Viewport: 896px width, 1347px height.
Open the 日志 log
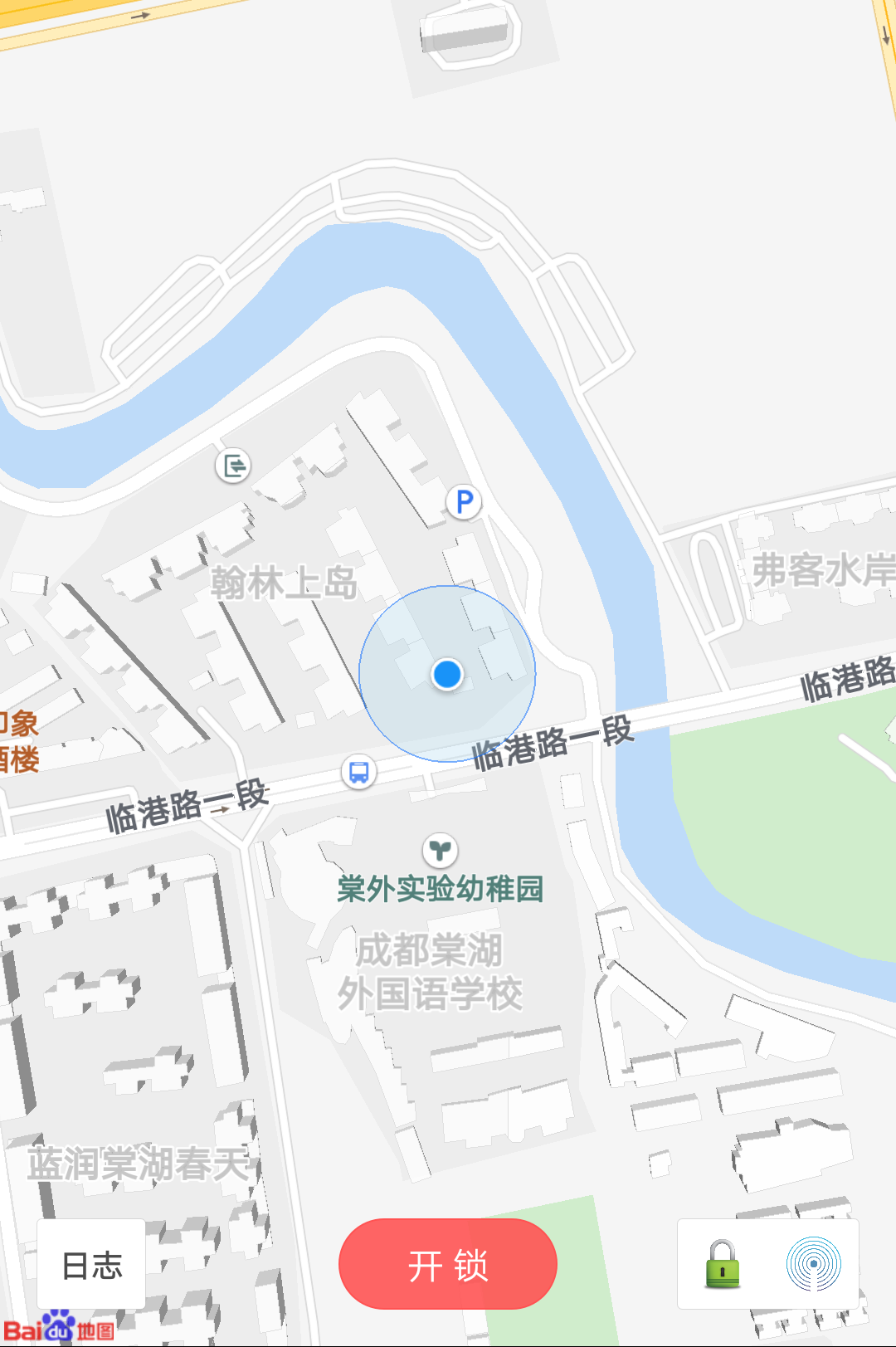91,1265
